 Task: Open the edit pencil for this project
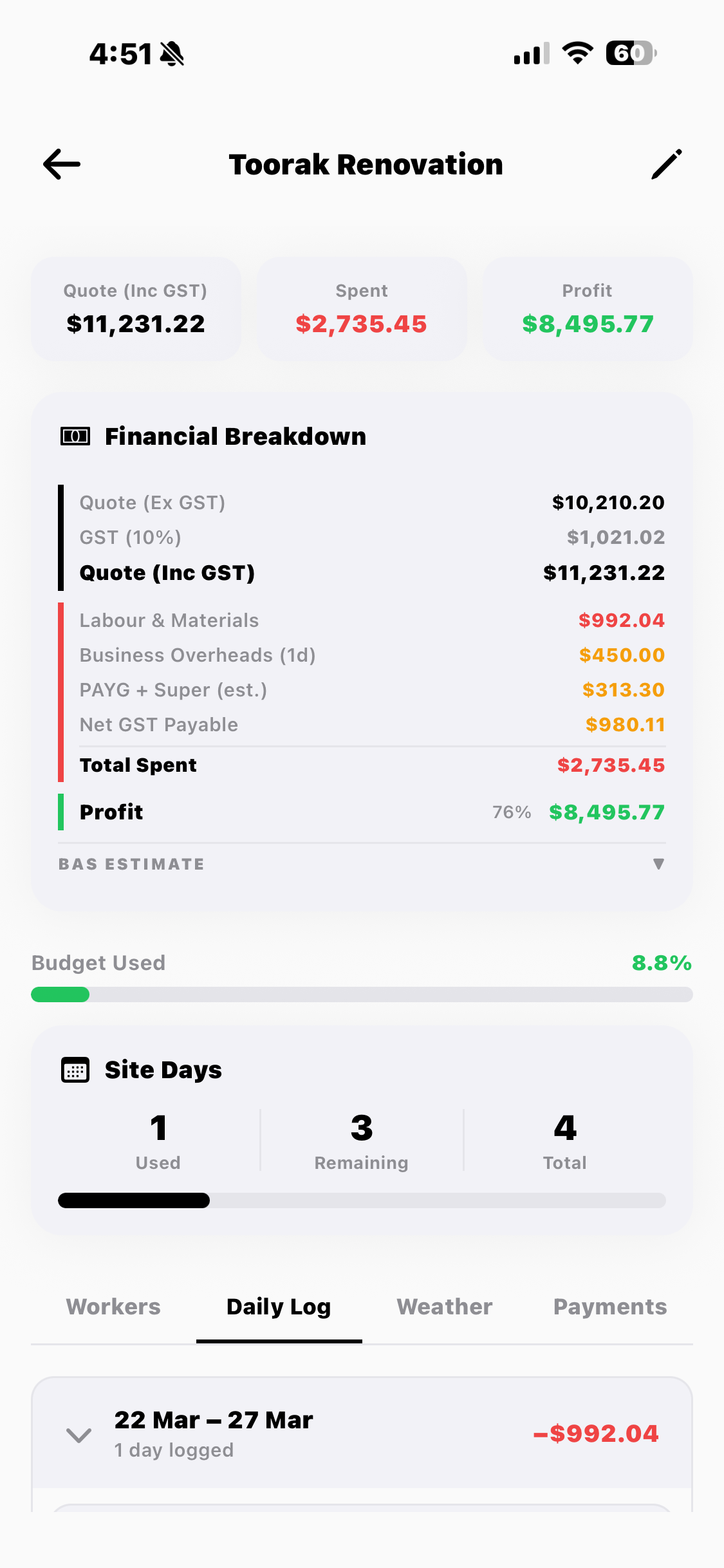tap(666, 164)
